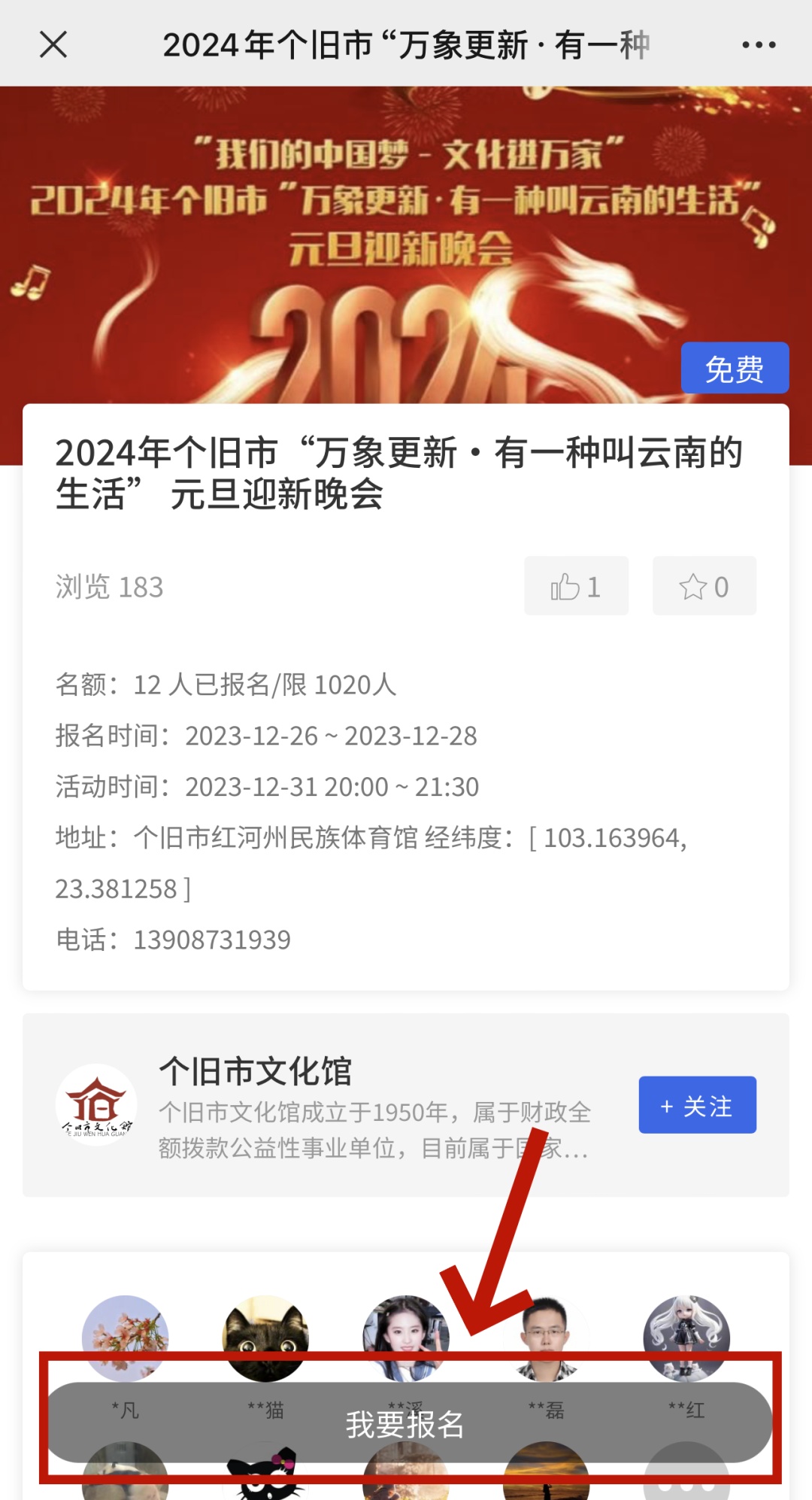The image size is (812, 1500).
Task: Select the *凡 participant avatar
Action: [x=126, y=1339]
